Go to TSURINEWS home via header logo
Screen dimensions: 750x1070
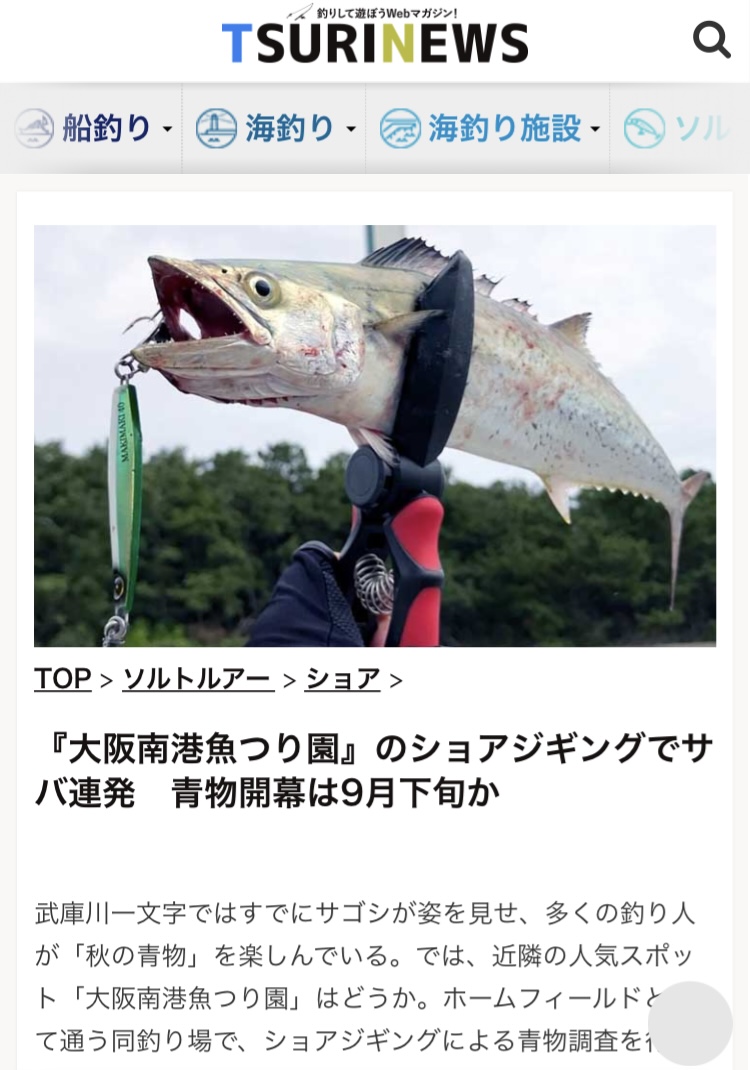pos(374,40)
